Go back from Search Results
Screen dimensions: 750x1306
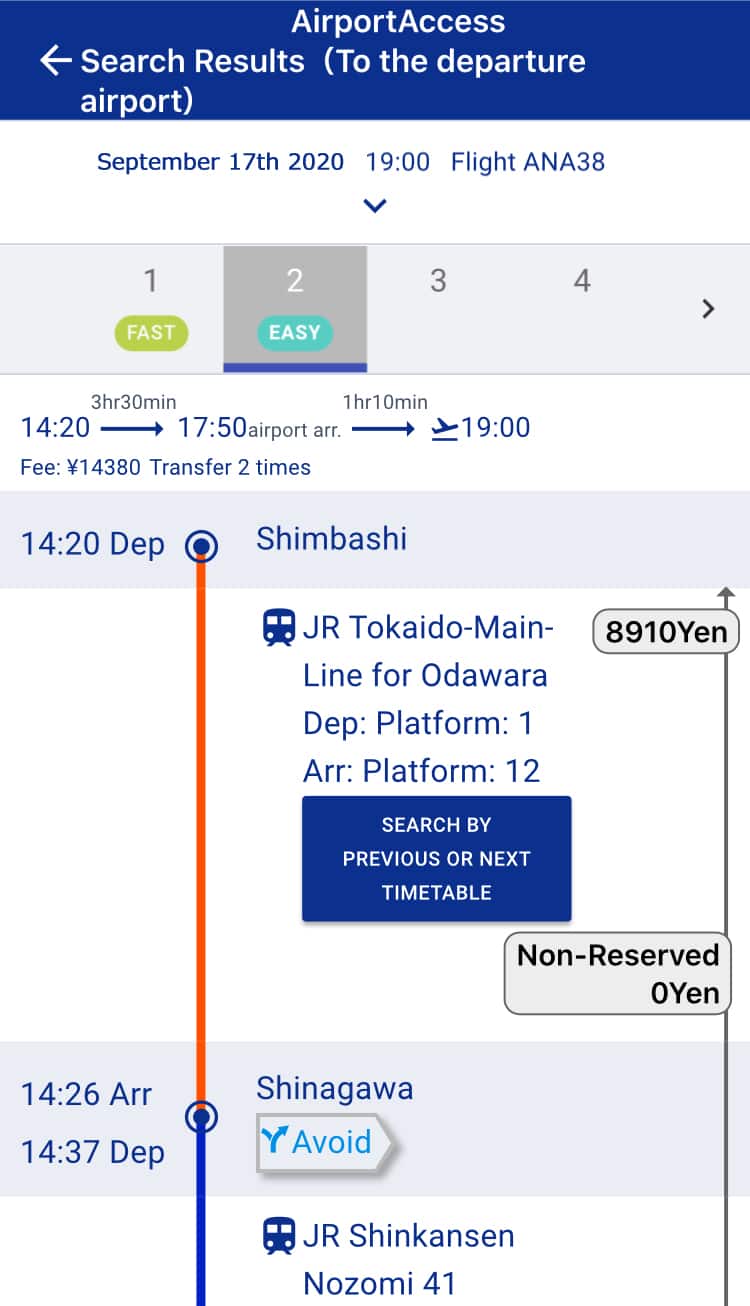55,62
